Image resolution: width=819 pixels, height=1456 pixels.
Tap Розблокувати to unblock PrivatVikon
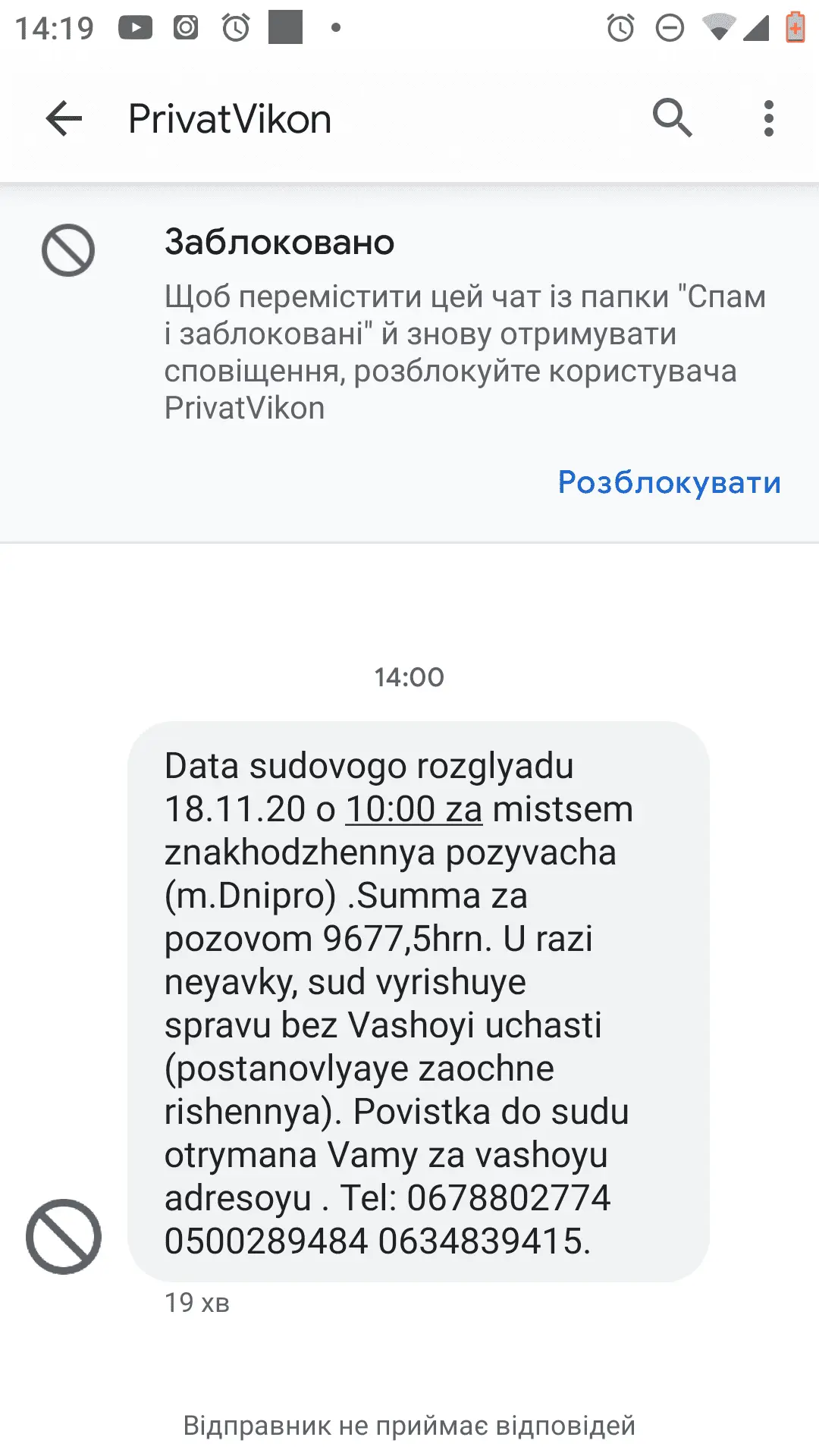(x=669, y=483)
